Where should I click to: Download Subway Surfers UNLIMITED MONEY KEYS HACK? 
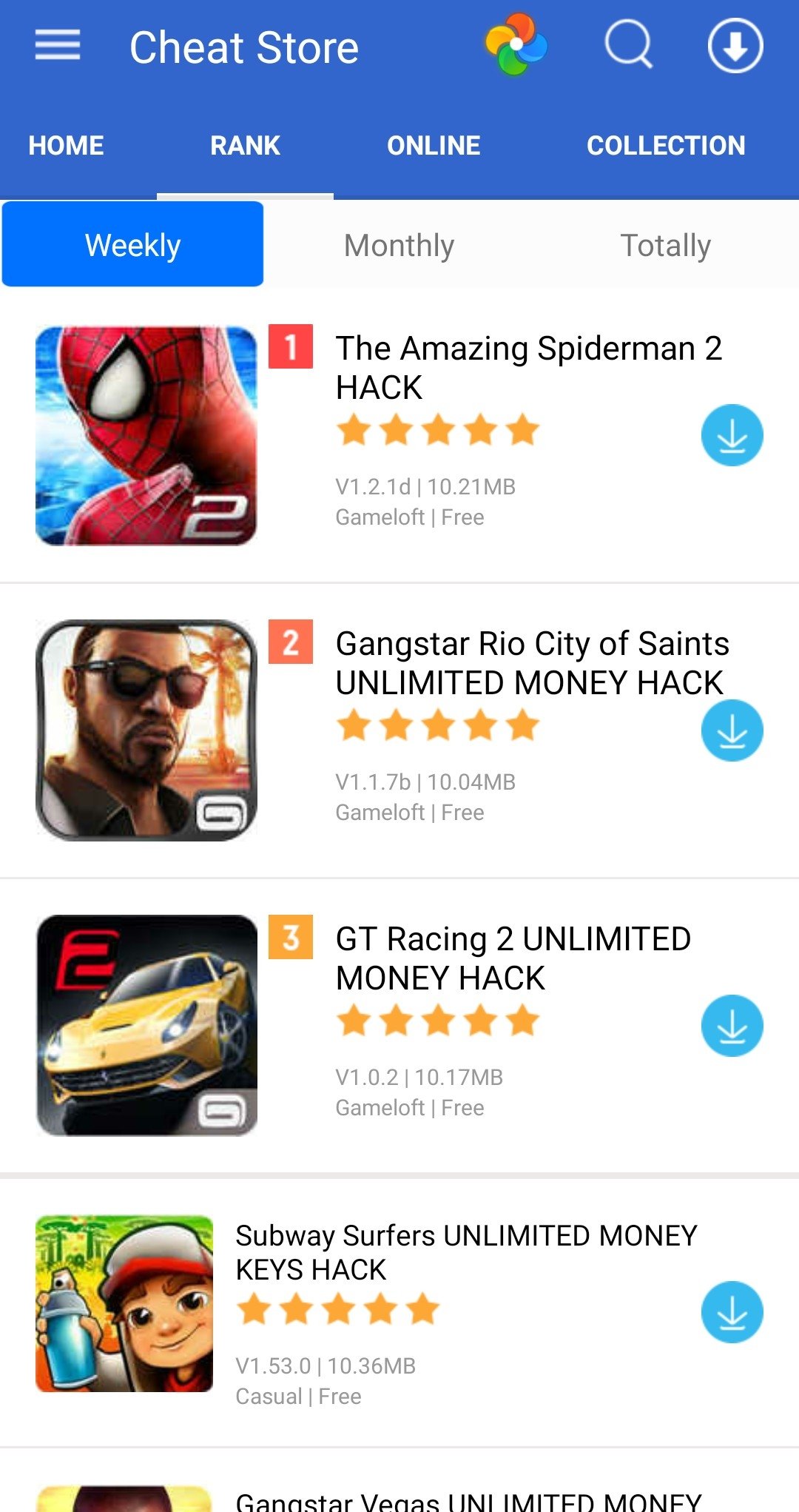(732, 1312)
